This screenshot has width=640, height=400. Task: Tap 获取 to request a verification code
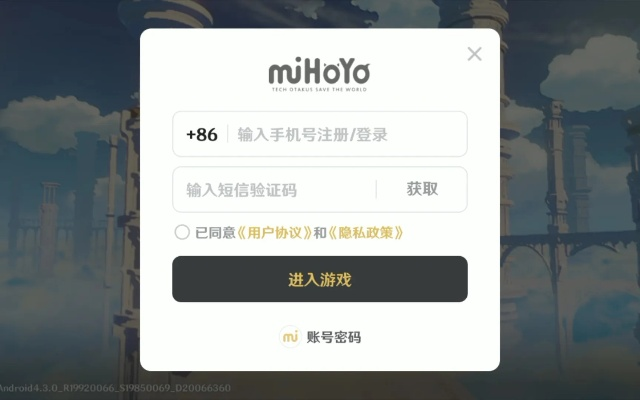click(x=422, y=189)
